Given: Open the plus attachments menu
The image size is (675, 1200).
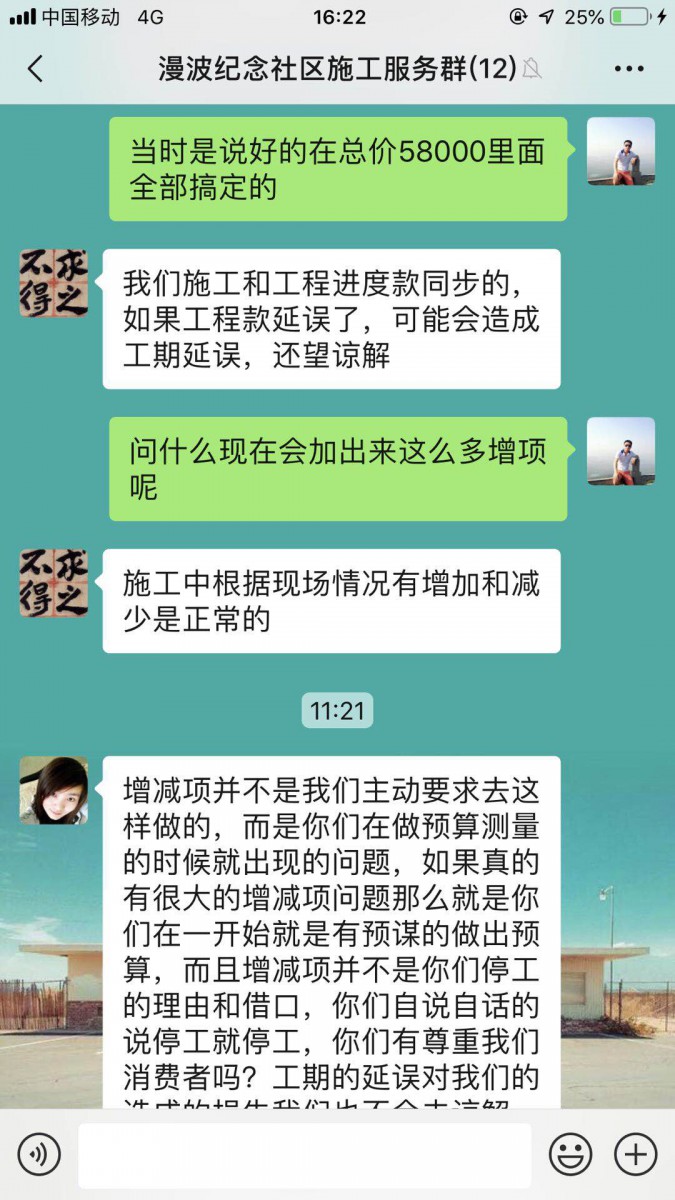Looking at the screenshot, I should point(635,1155).
